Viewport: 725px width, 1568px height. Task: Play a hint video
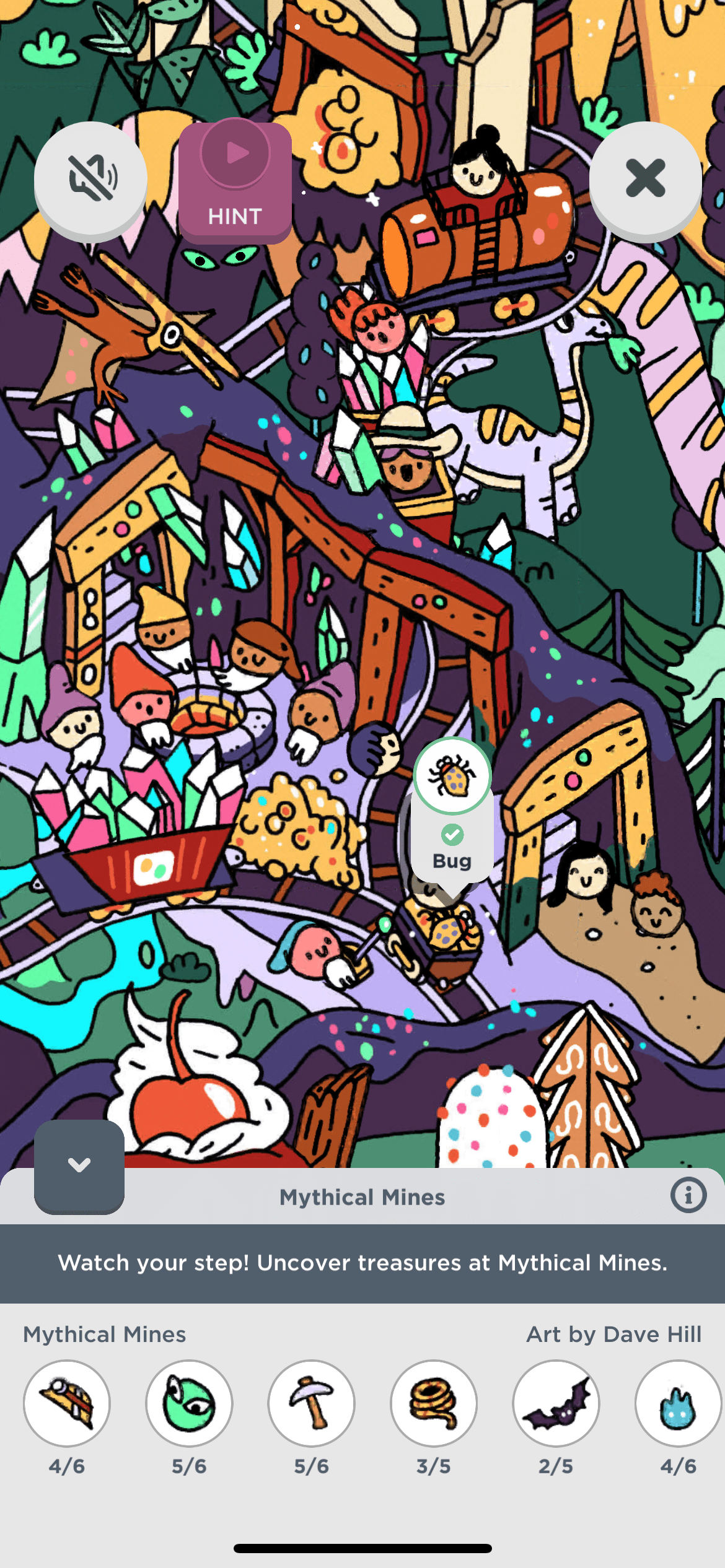[235, 181]
